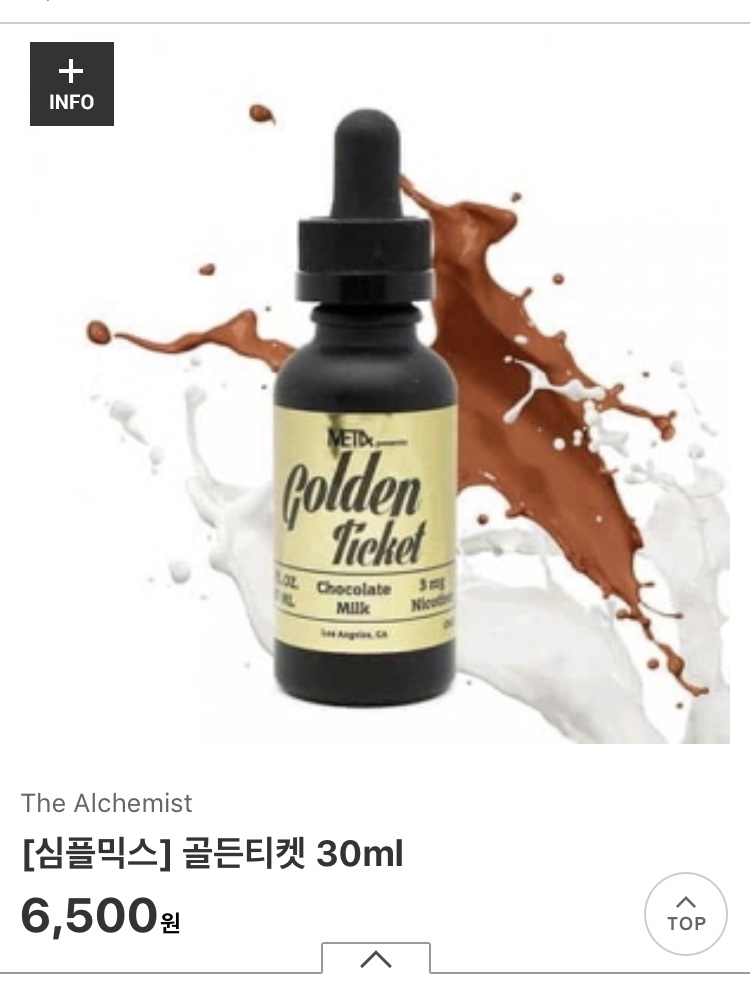Jump back to top with TOP button
The width and height of the screenshot is (750, 1001).
(x=685, y=914)
